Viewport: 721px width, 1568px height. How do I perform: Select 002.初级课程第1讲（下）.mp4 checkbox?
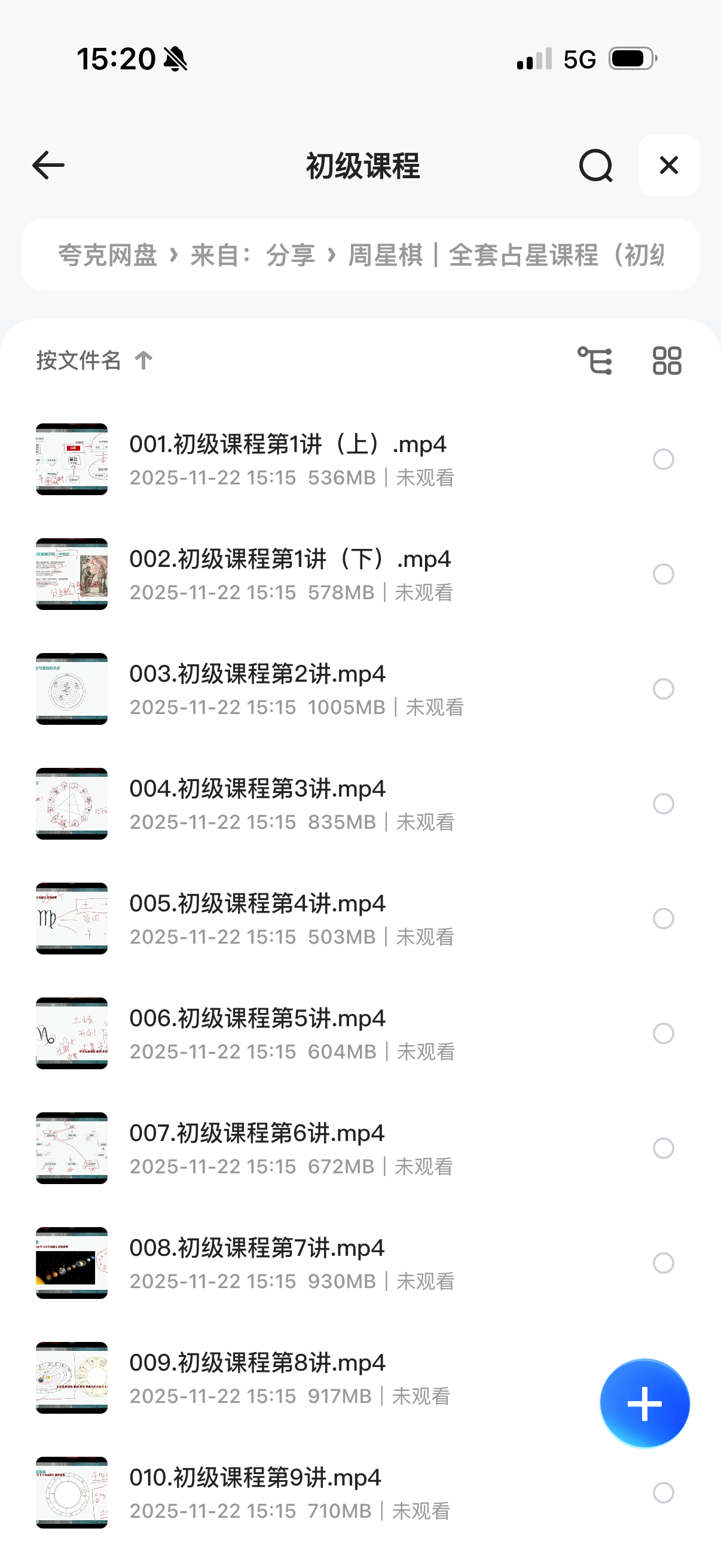(663, 574)
